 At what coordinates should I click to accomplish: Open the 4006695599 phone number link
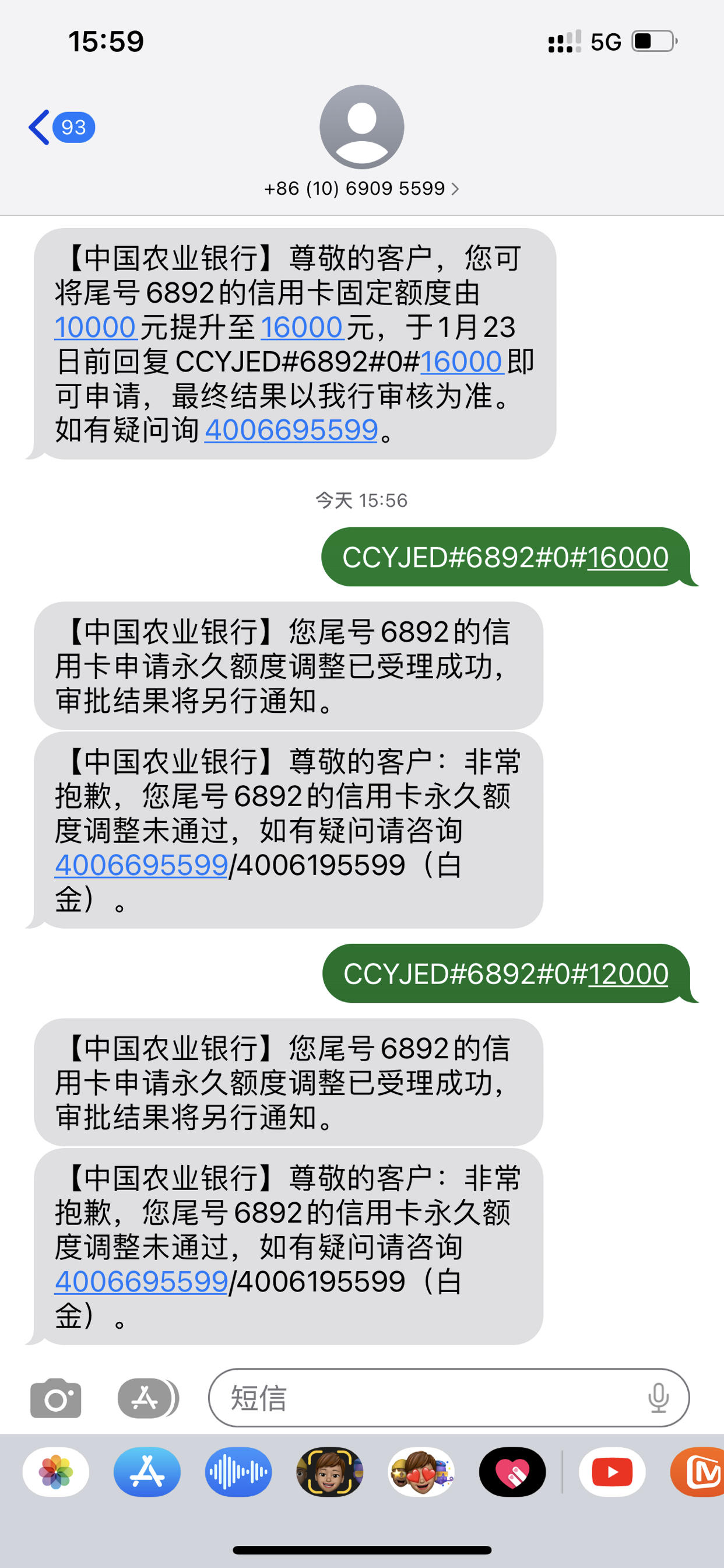click(291, 430)
